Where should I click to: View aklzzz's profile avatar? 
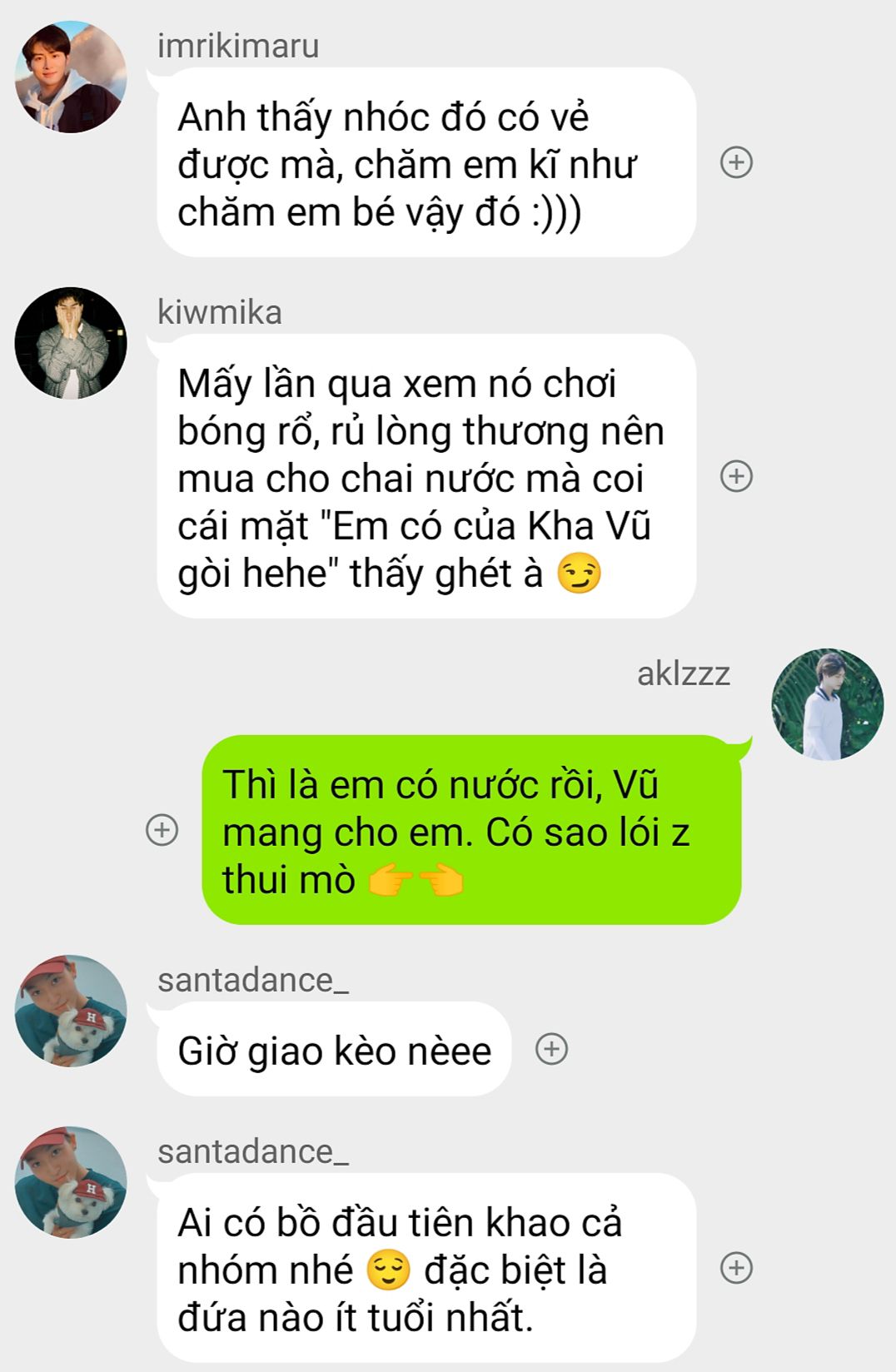827,704
